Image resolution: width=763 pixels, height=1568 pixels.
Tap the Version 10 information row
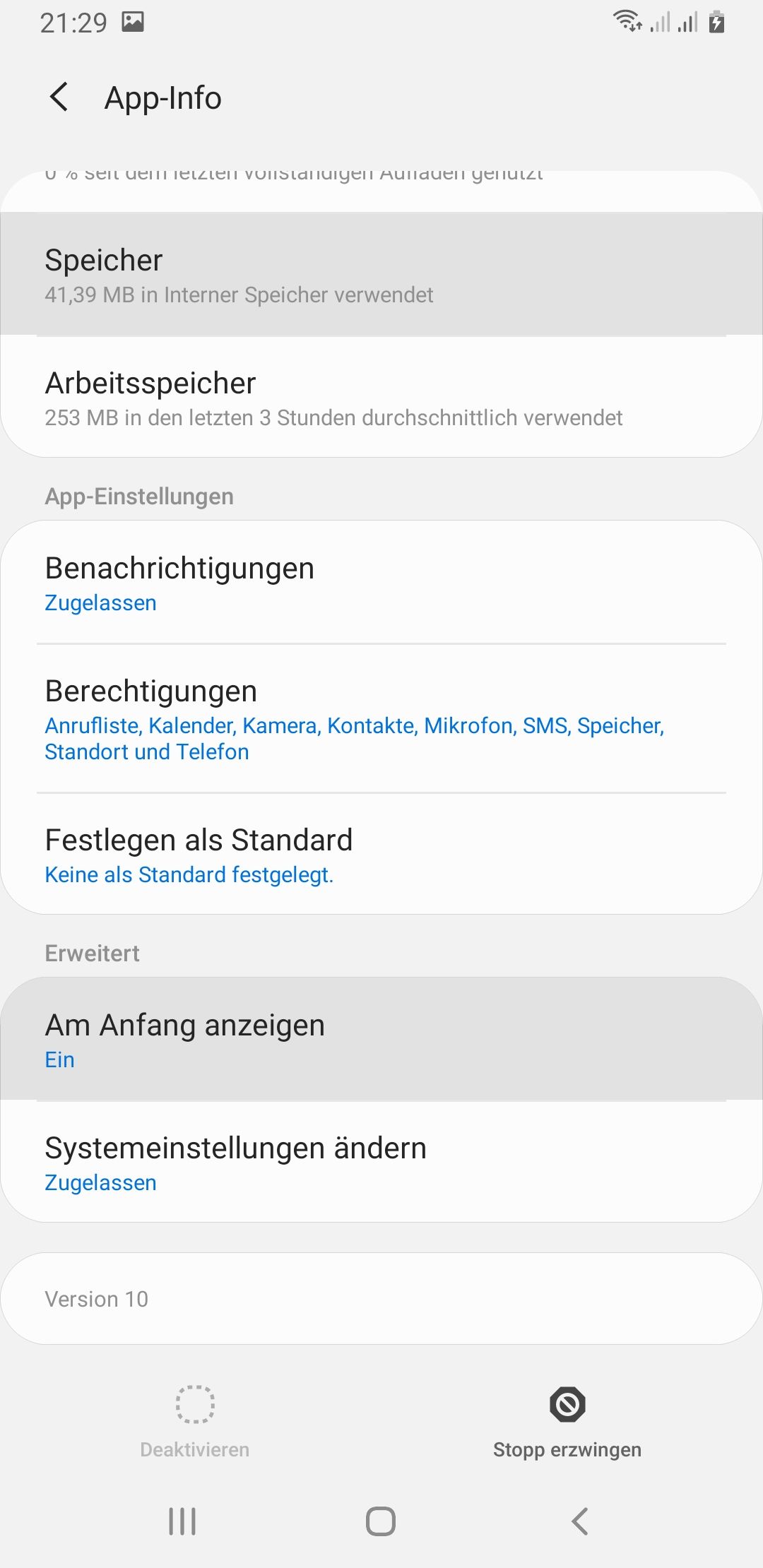[381, 1298]
